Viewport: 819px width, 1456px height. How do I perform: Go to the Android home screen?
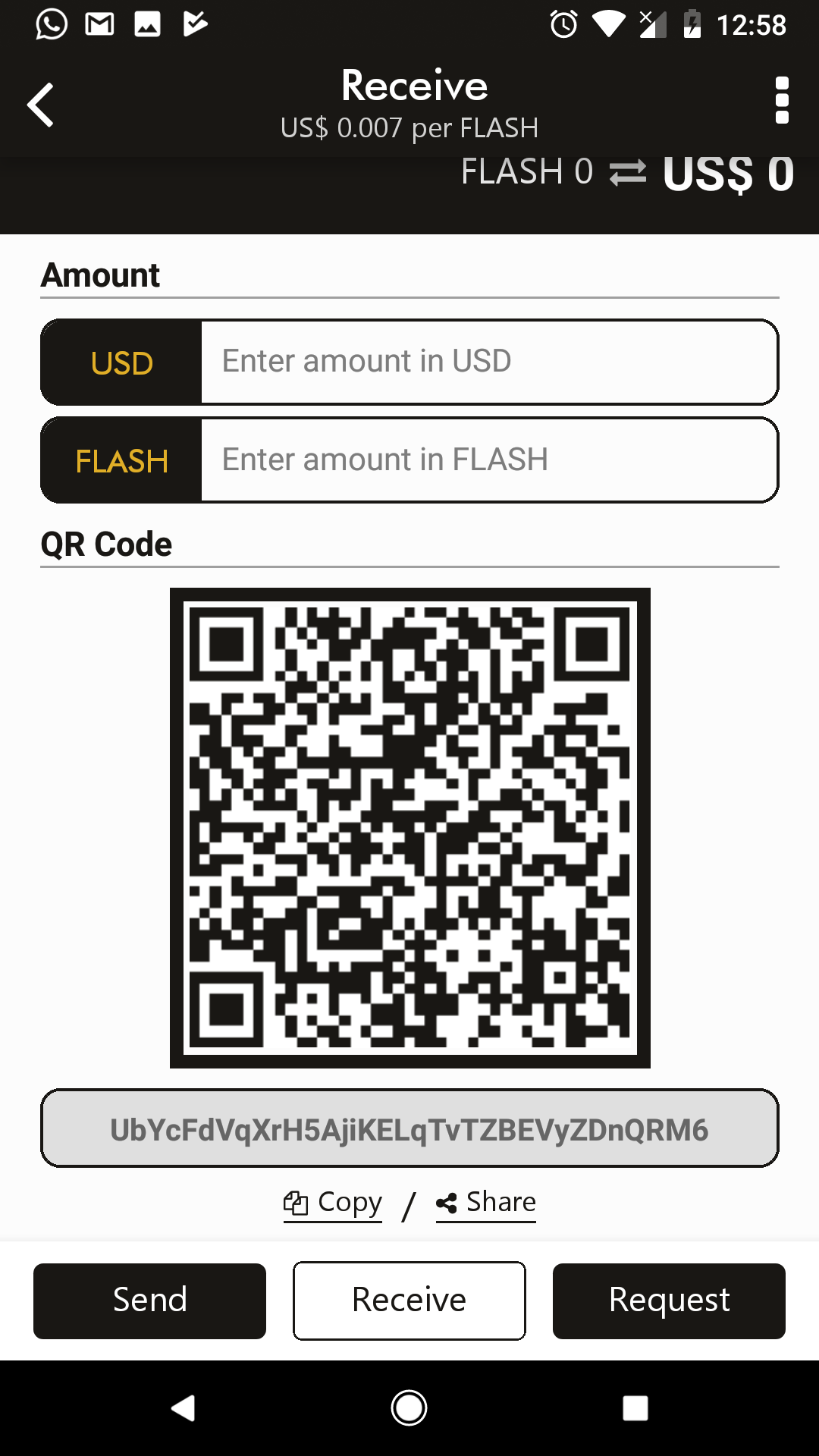pos(409,1408)
